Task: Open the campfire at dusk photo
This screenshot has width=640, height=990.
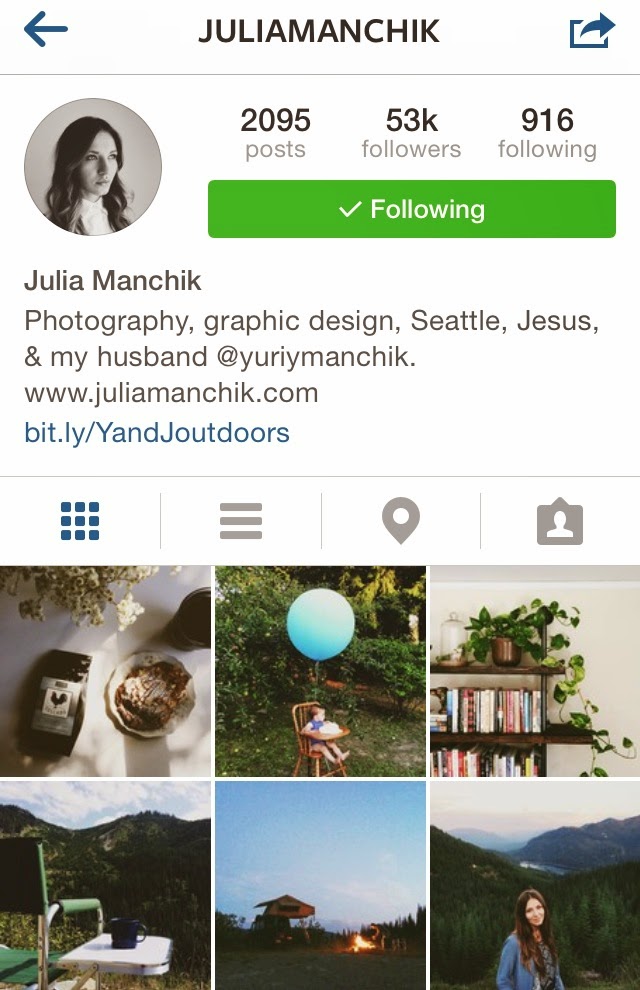Action: (320, 886)
